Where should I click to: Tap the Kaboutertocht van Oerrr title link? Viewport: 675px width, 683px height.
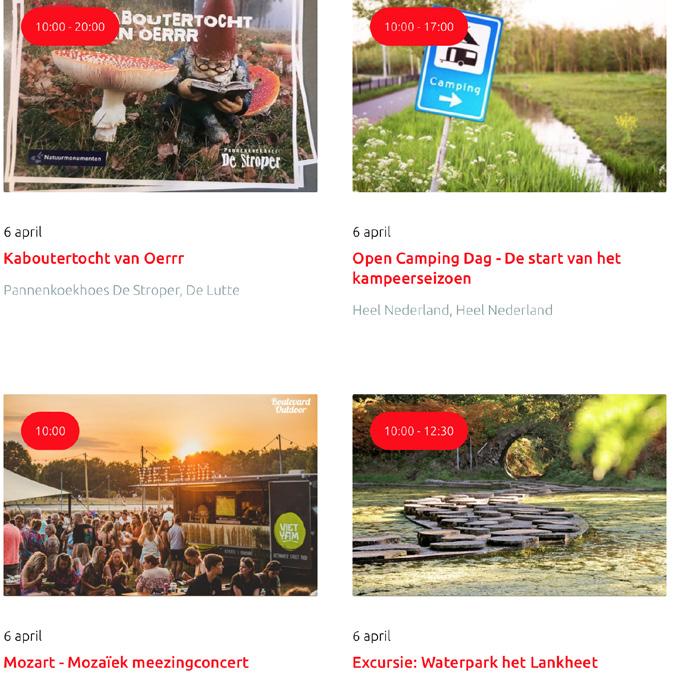tap(94, 258)
